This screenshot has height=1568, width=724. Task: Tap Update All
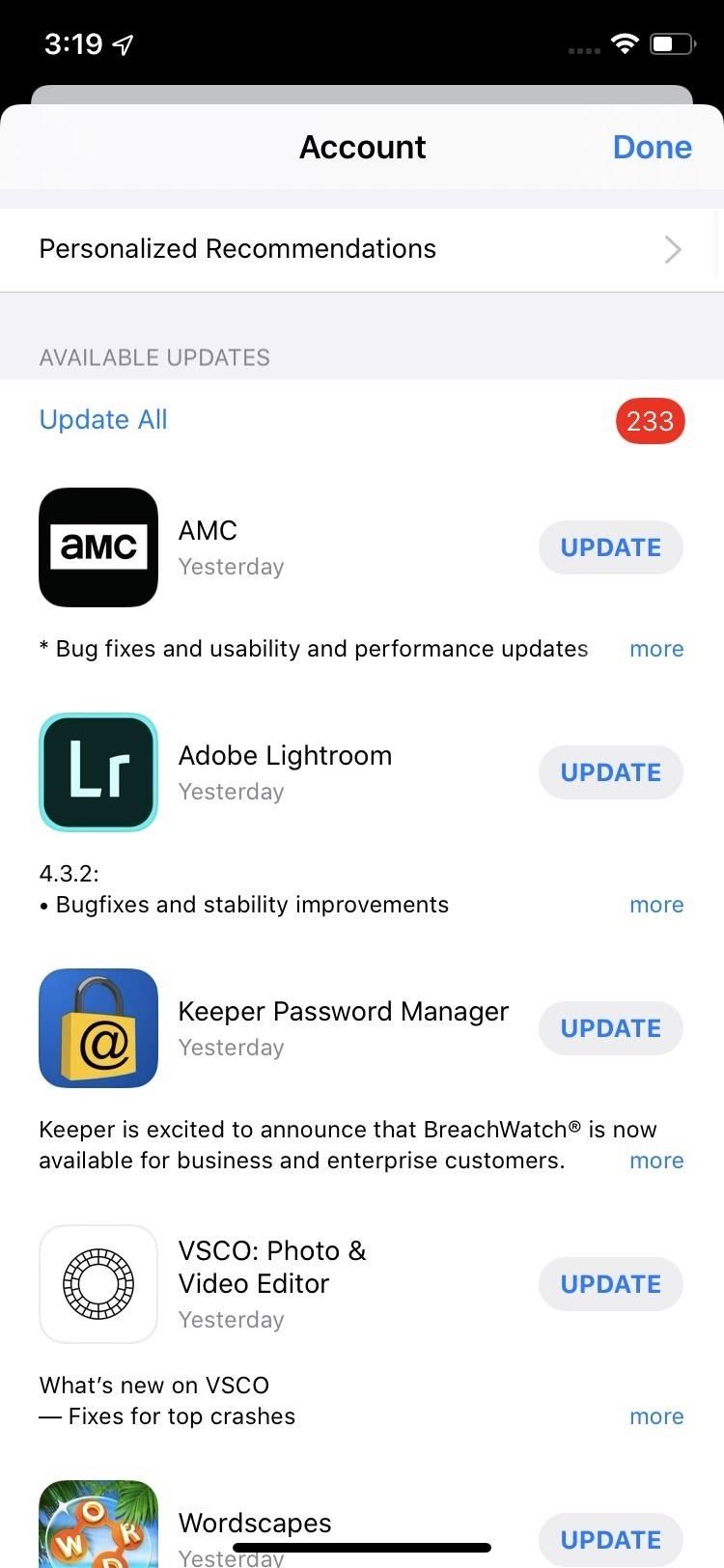click(102, 419)
